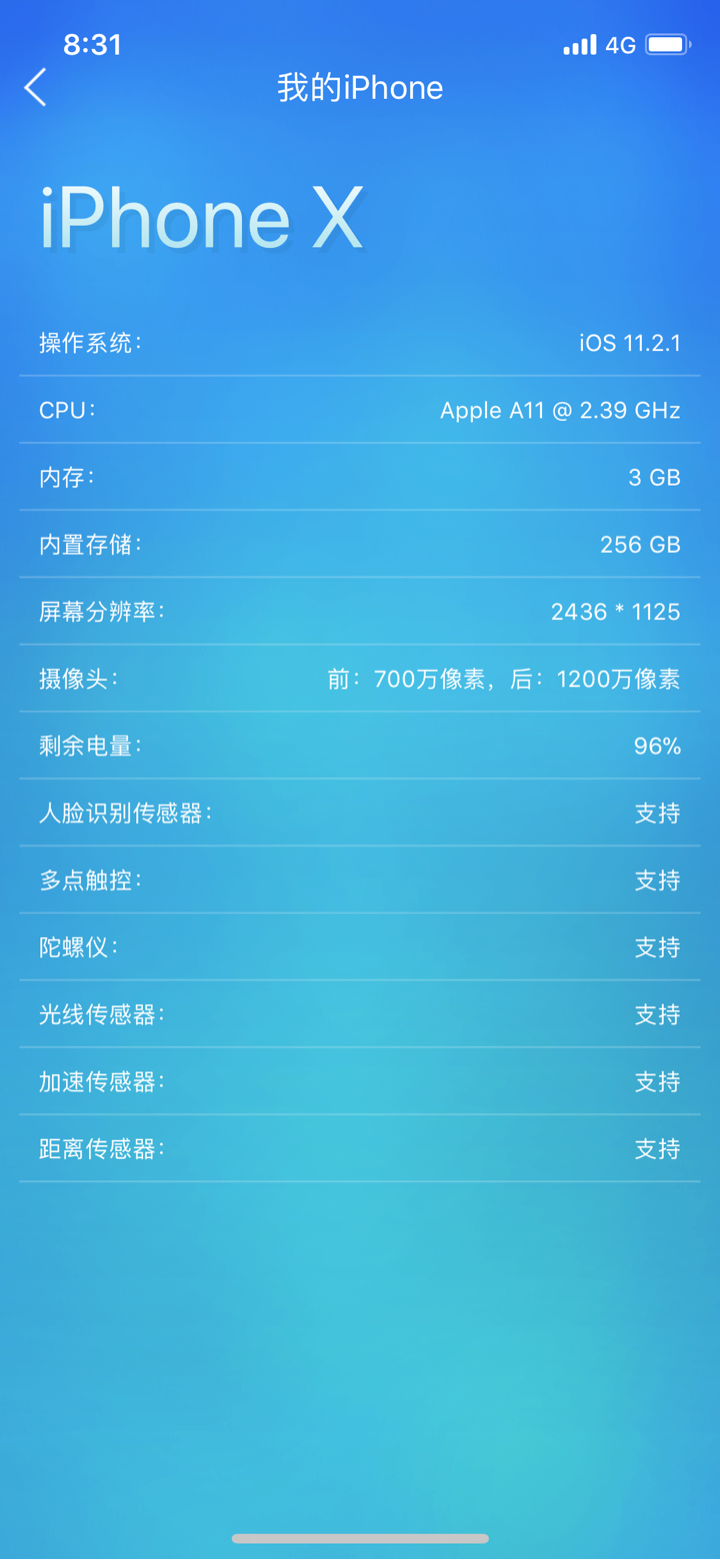The image size is (720, 1560).
Task: Select the 我的iPhone title tab
Action: coord(360,88)
